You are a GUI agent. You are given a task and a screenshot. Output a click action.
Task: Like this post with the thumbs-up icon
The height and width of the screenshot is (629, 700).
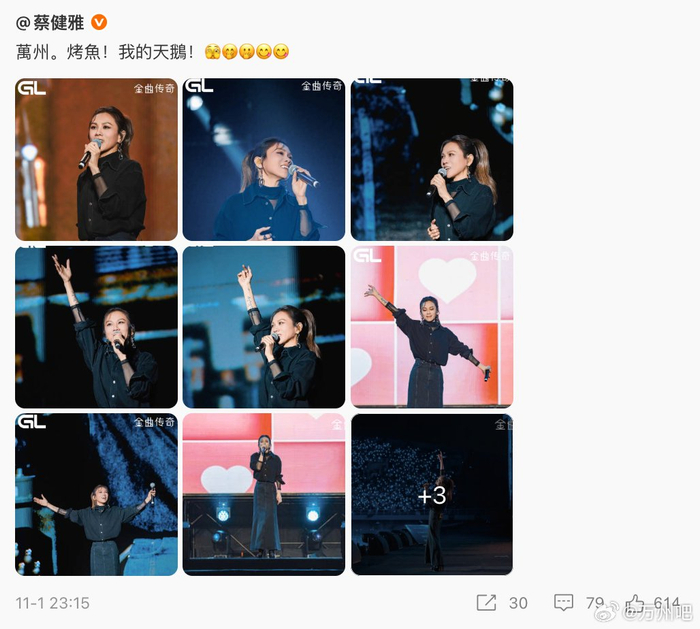[x=635, y=603]
